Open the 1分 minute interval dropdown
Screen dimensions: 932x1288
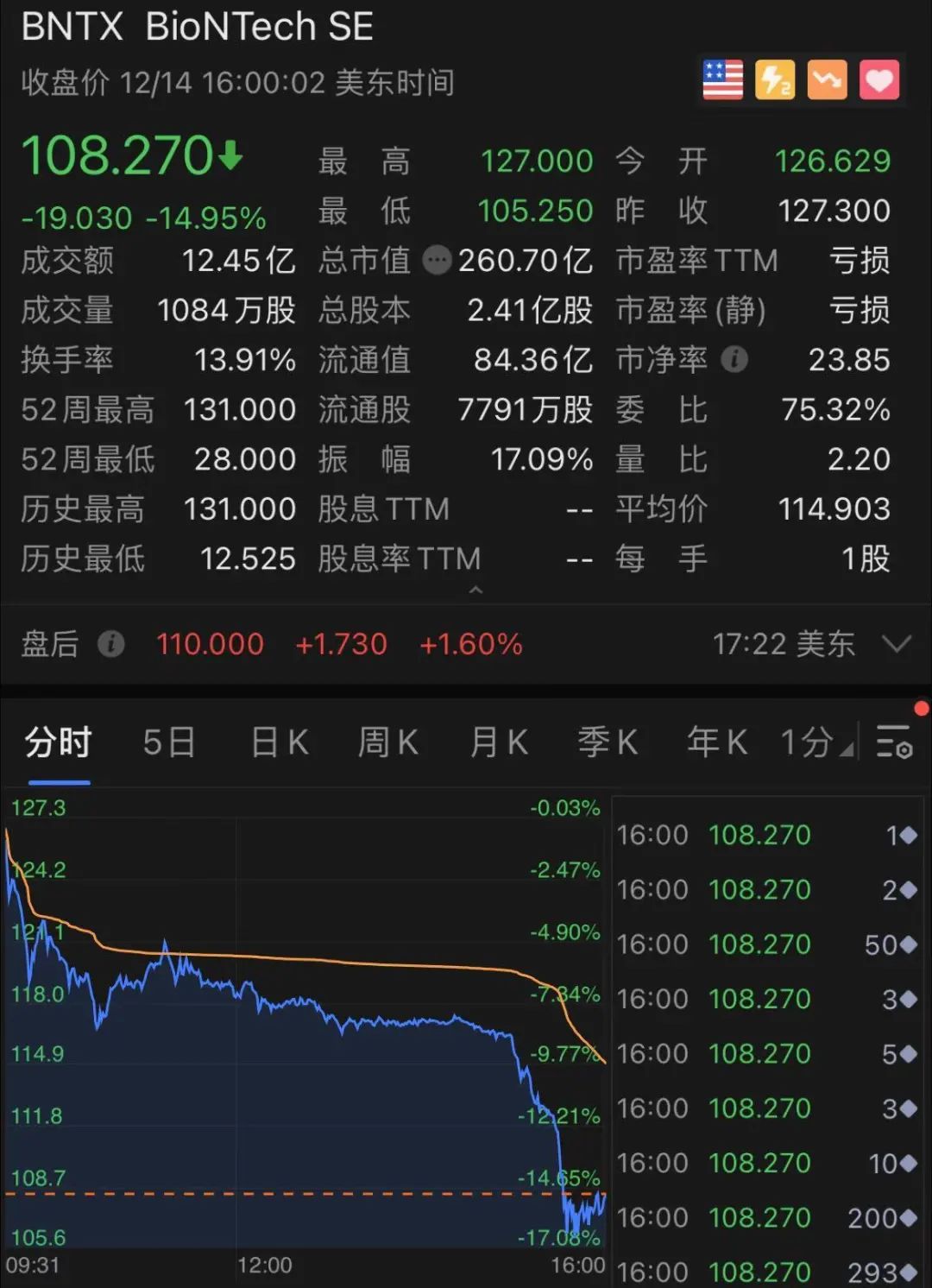(x=816, y=742)
